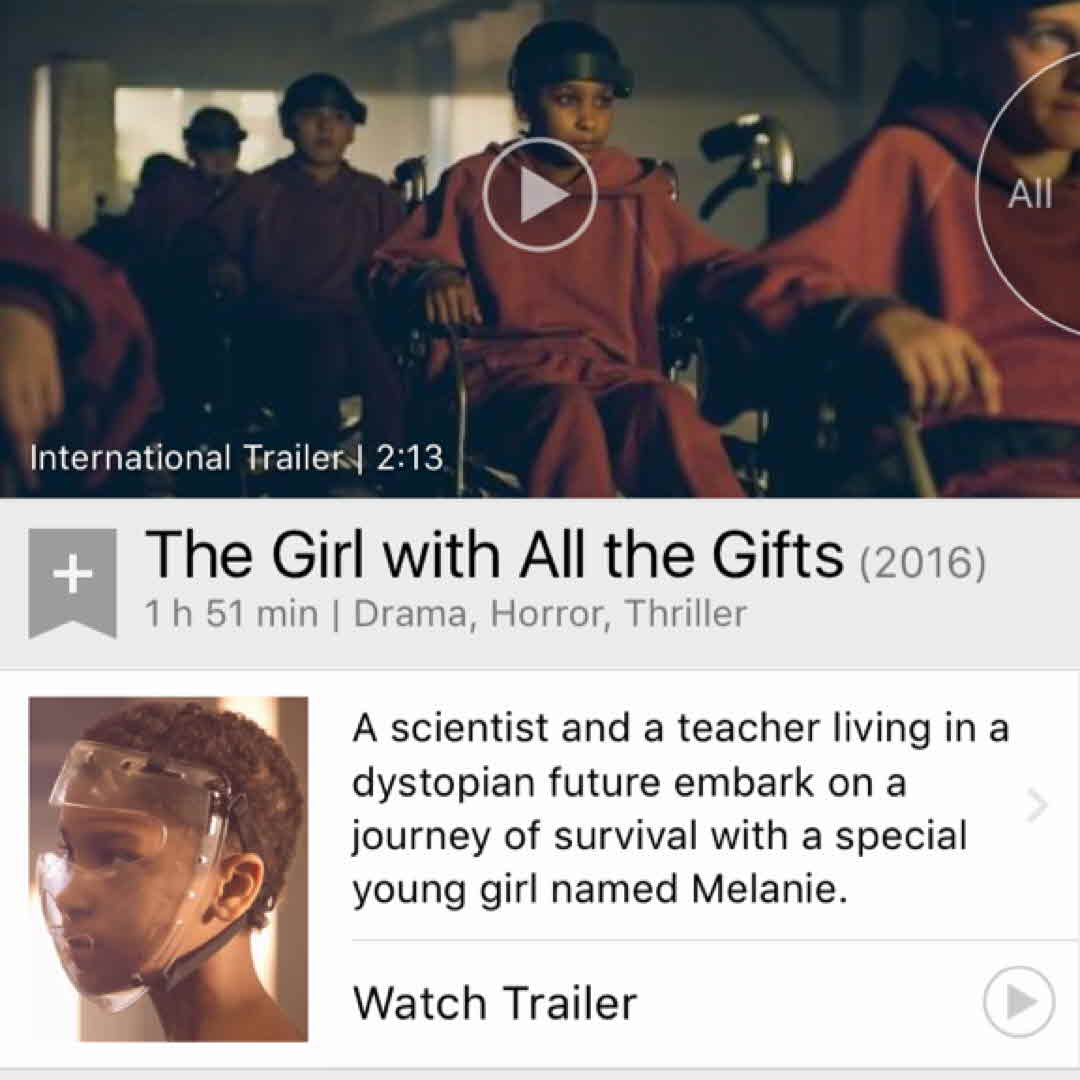The width and height of the screenshot is (1080, 1080).
Task: Expand the plot summary chevron
Action: pos(1037,806)
